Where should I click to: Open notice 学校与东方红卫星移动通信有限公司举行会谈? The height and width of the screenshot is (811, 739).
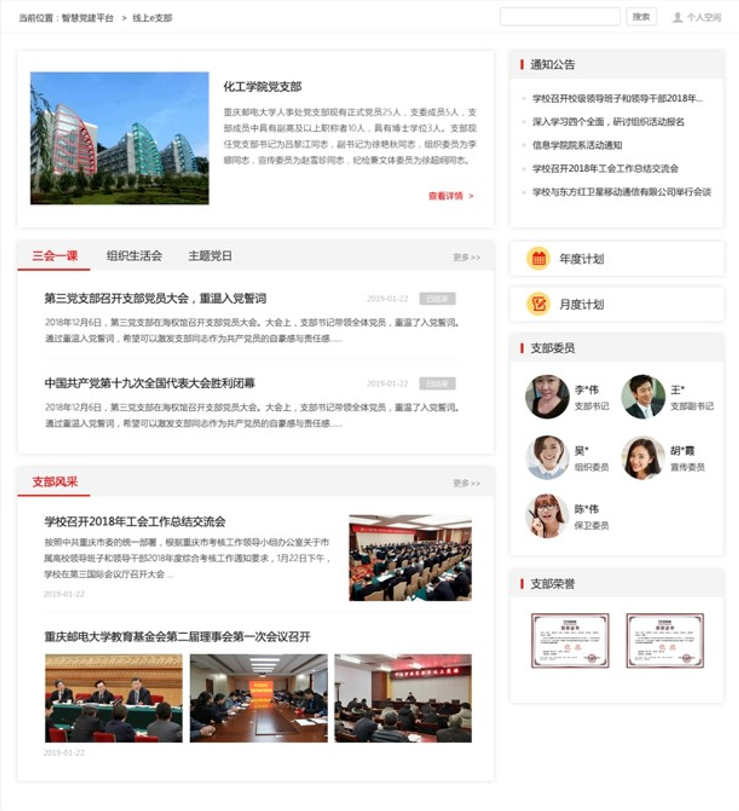click(621, 192)
